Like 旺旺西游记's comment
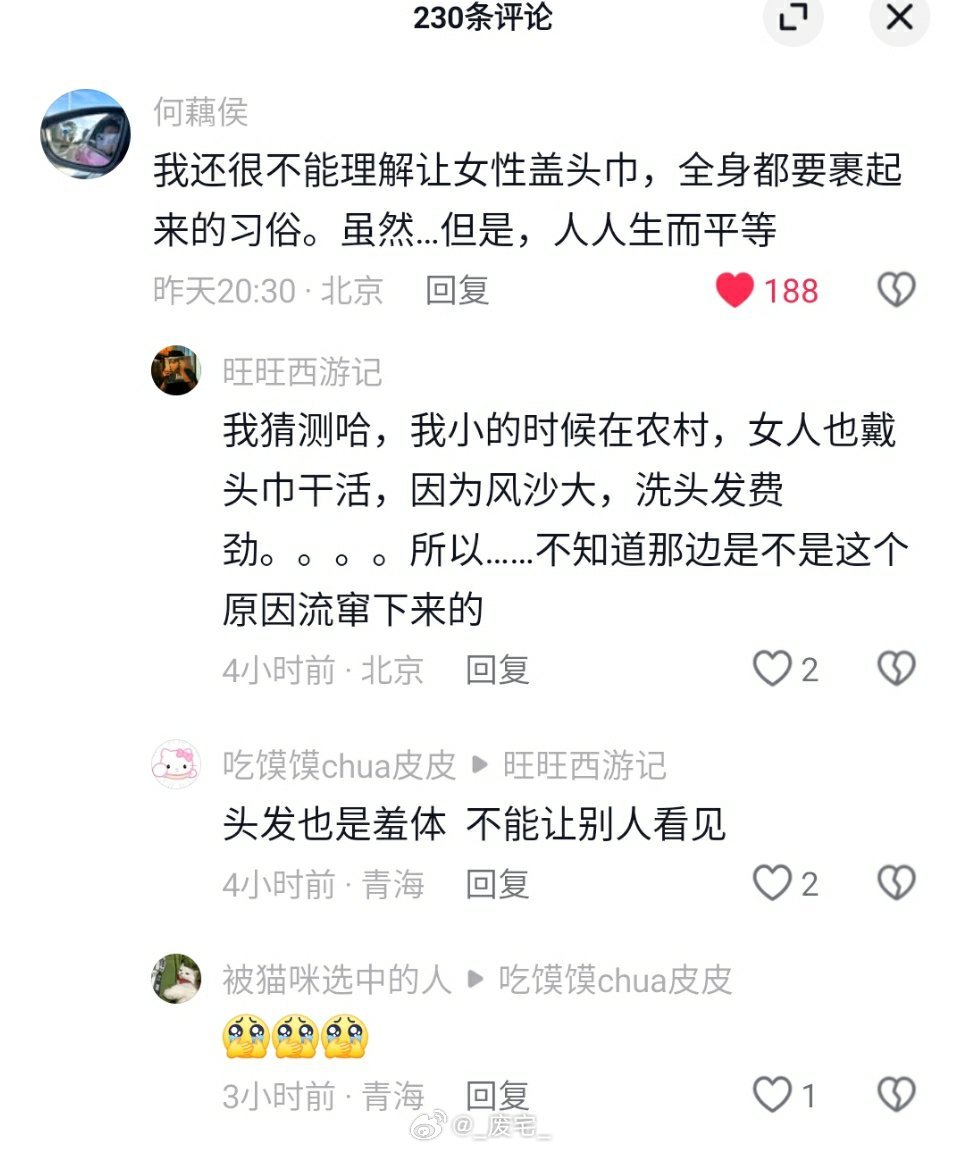 772,669
